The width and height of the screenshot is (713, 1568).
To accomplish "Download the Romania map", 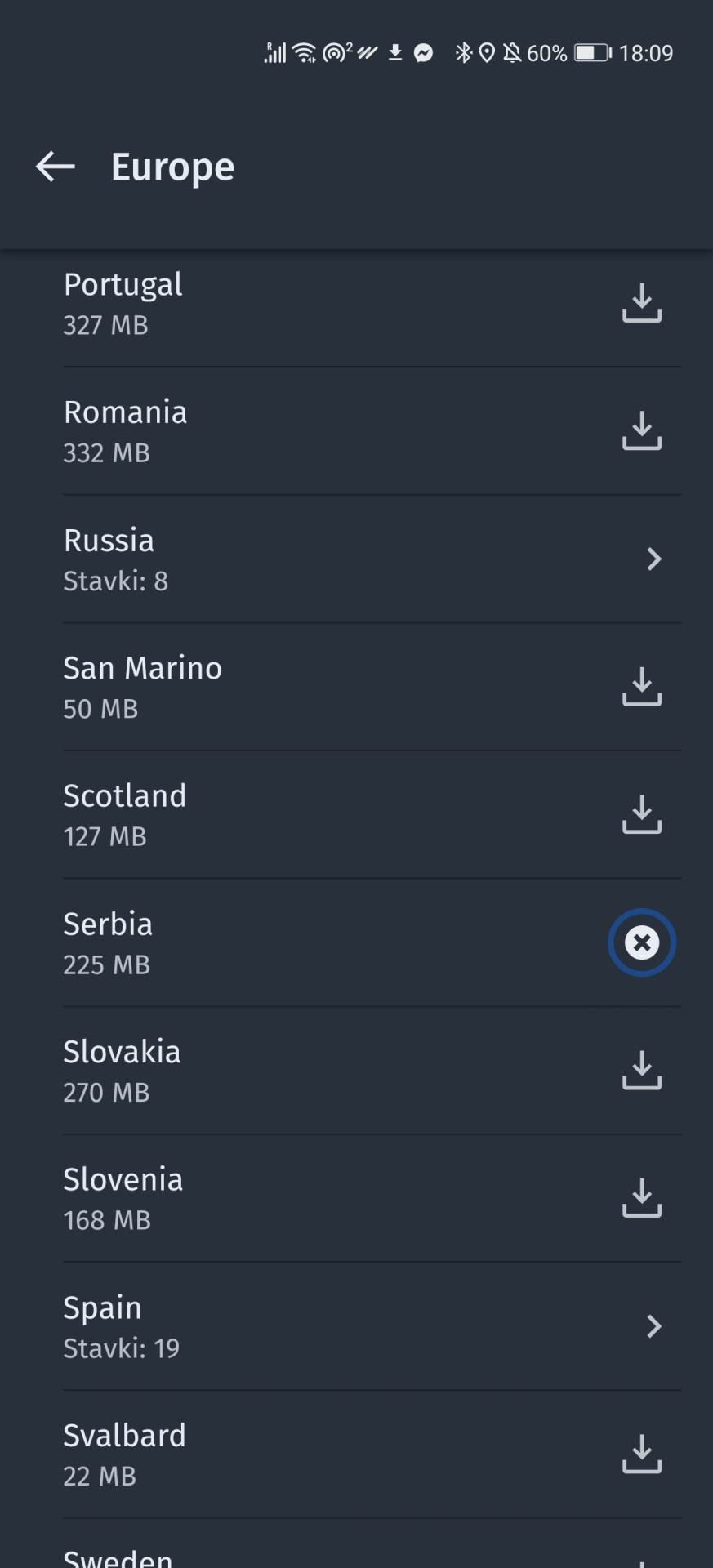I will coord(642,430).
